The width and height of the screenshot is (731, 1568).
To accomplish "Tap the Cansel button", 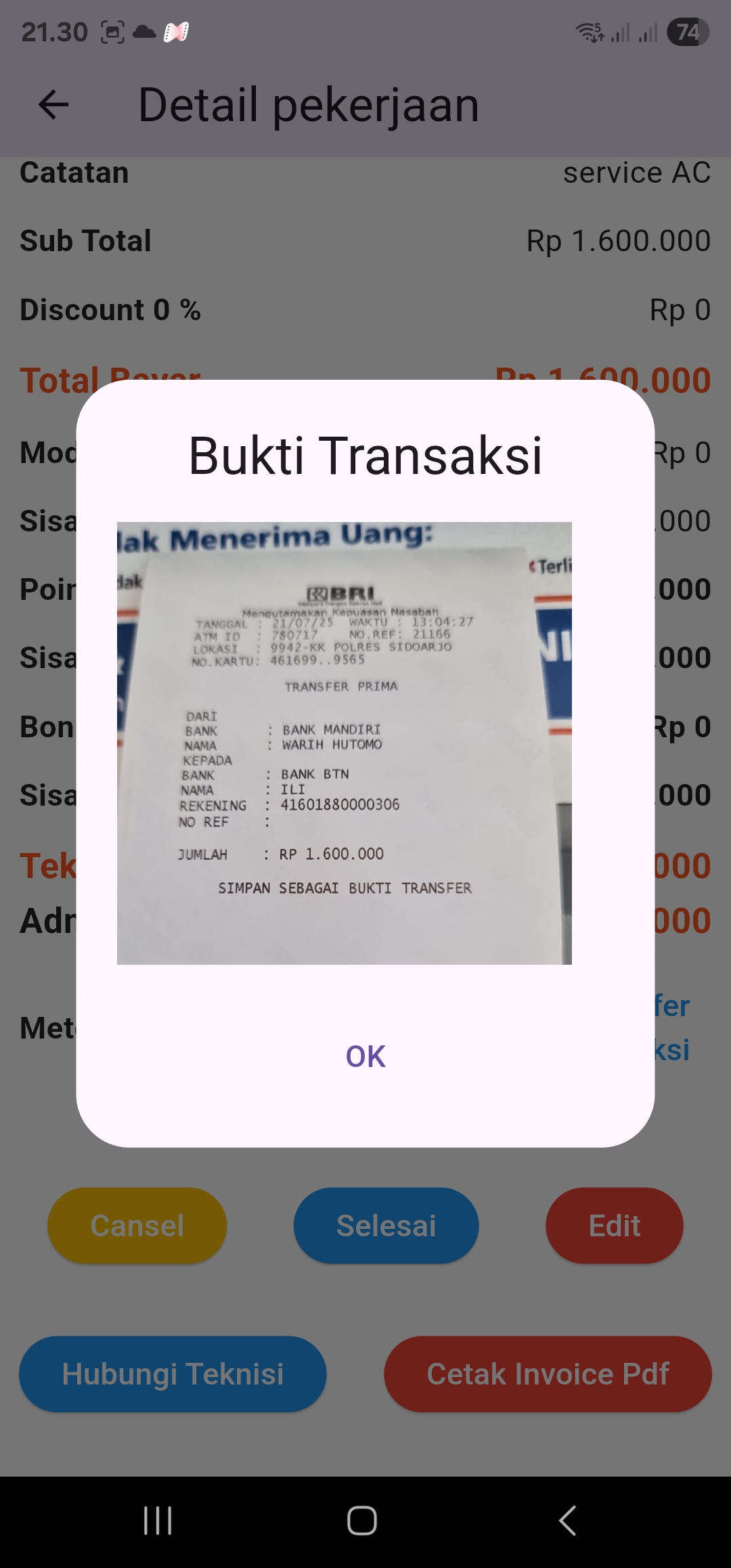I will (137, 1225).
